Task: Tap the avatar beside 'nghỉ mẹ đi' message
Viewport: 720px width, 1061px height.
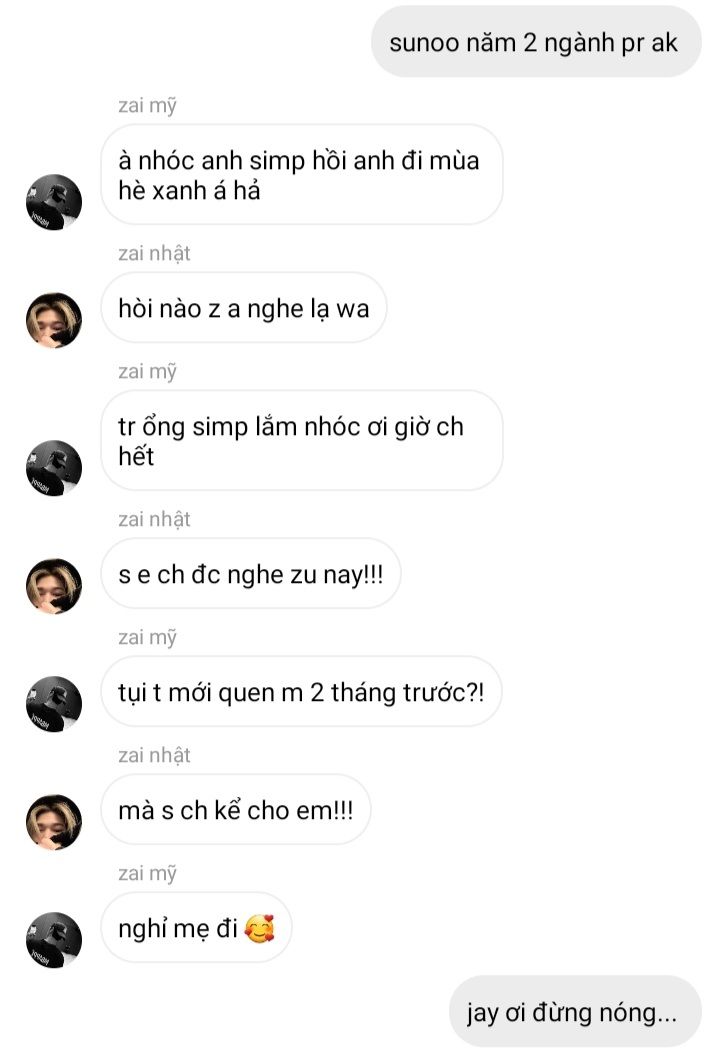Action: 54,939
